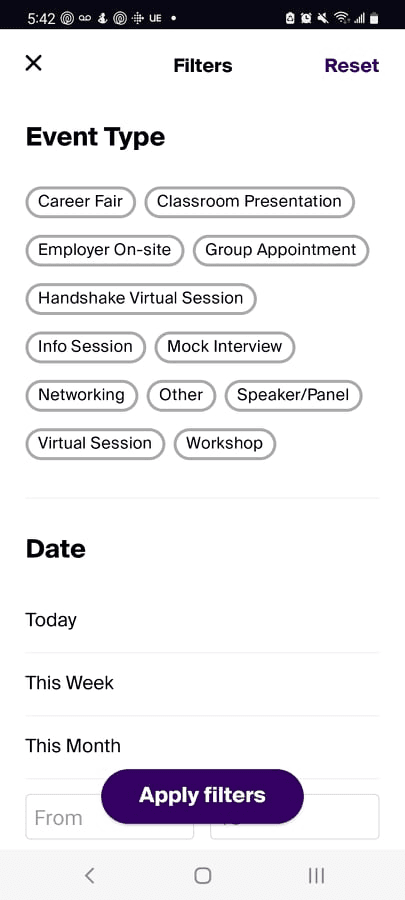Select the Employer On-site chip
Image resolution: width=405 pixels, height=900 pixels.
(x=105, y=250)
